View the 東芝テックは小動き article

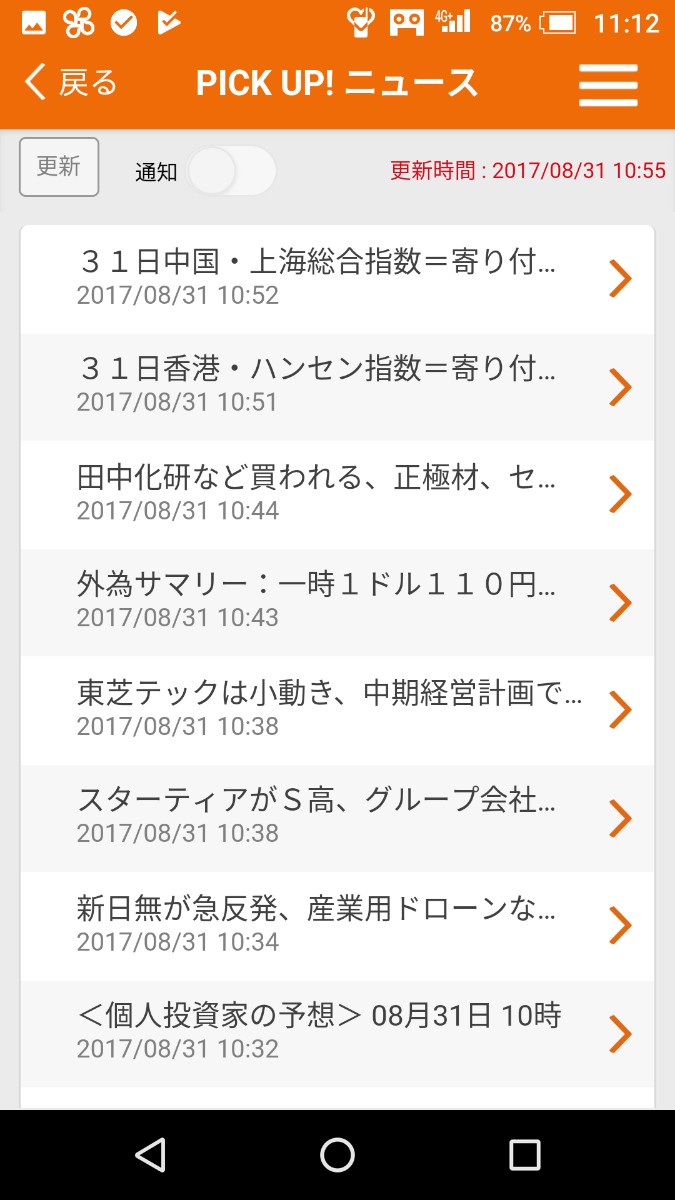coord(337,709)
